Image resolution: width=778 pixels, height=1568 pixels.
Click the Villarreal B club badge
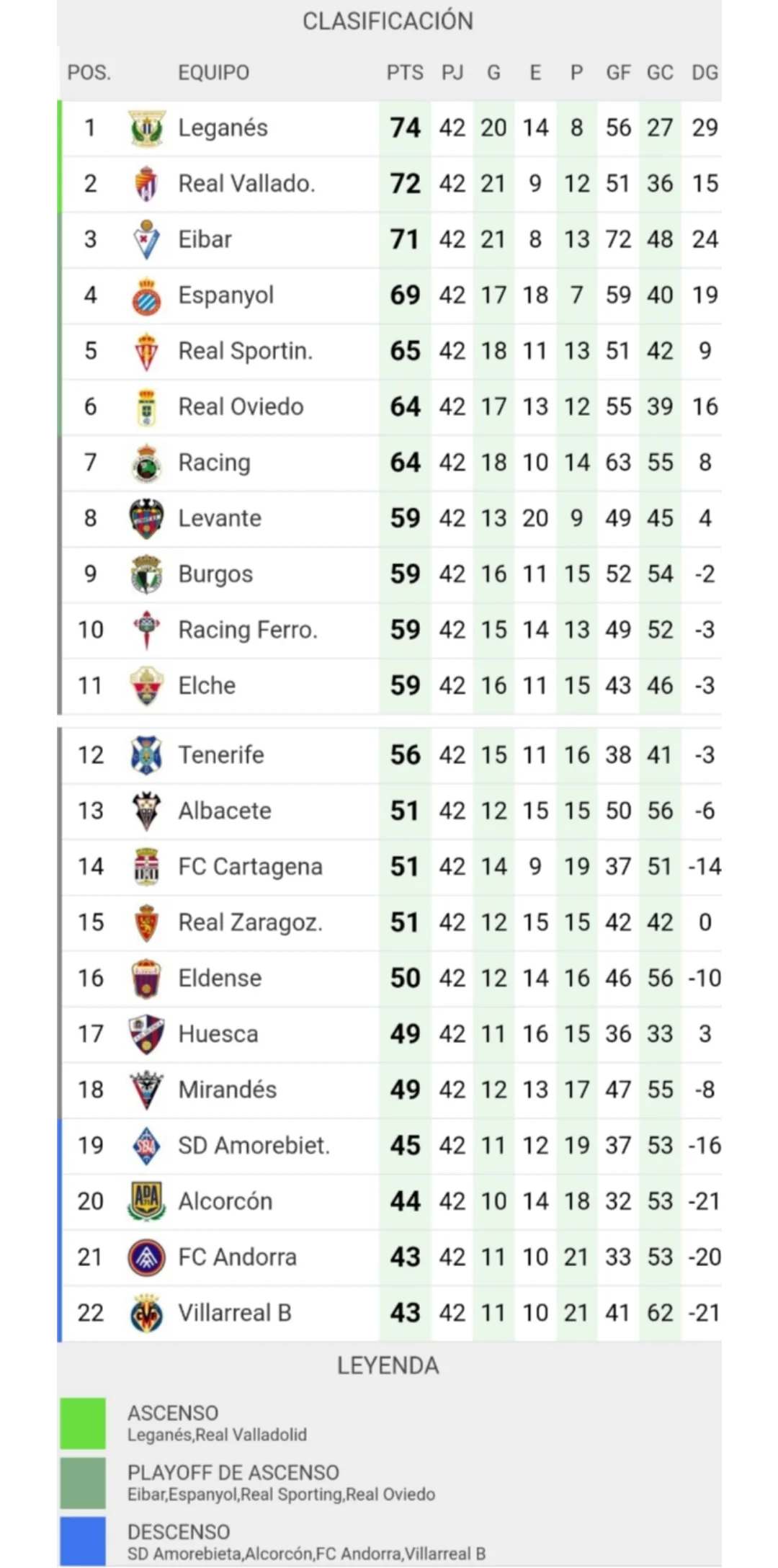146,1313
